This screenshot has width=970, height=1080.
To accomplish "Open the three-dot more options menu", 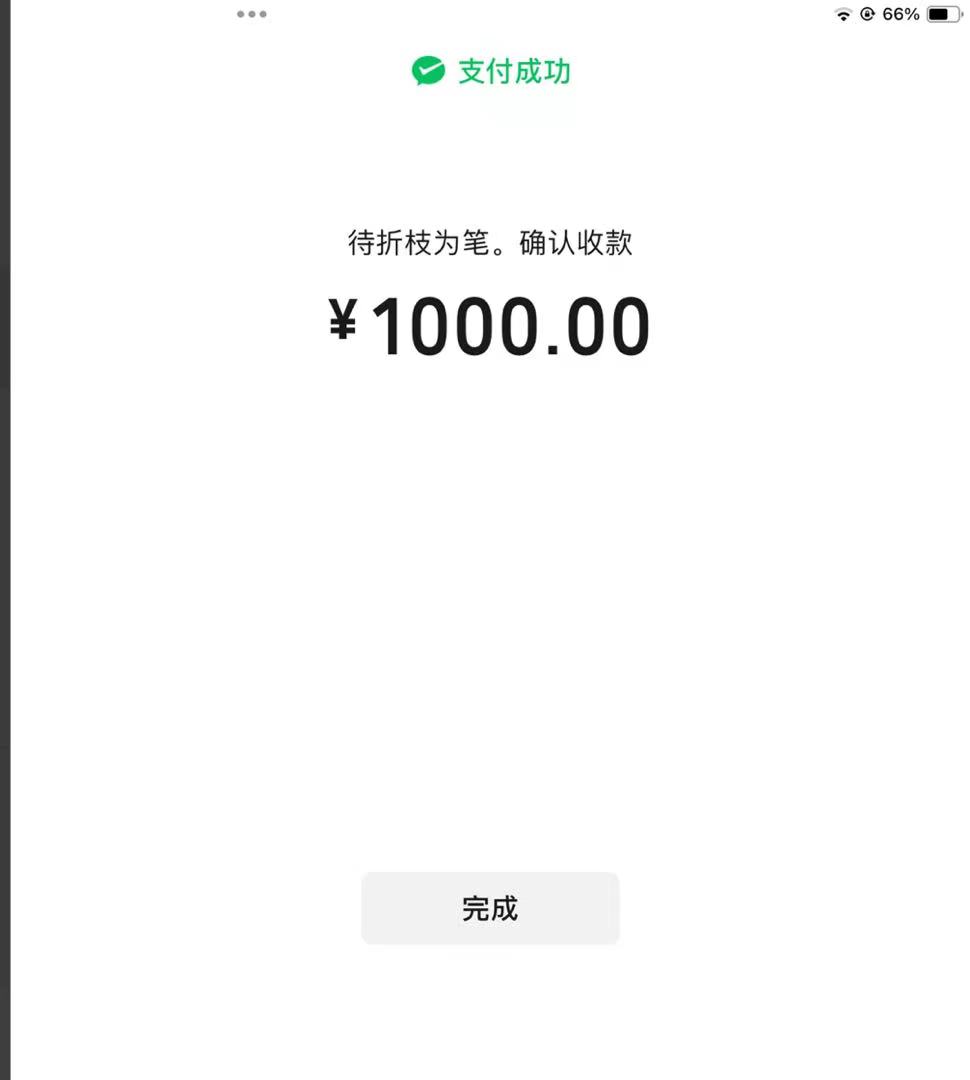I will tap(251, 14).
